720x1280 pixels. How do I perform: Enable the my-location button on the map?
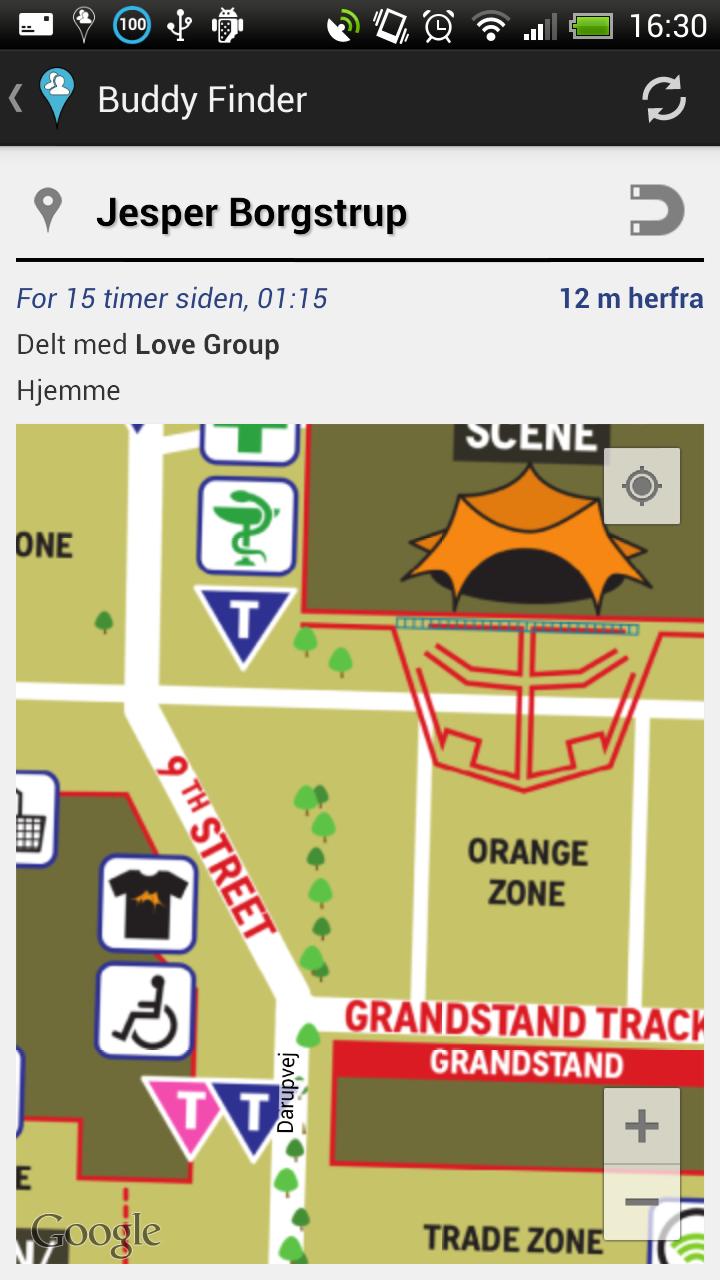coord(641,486)
